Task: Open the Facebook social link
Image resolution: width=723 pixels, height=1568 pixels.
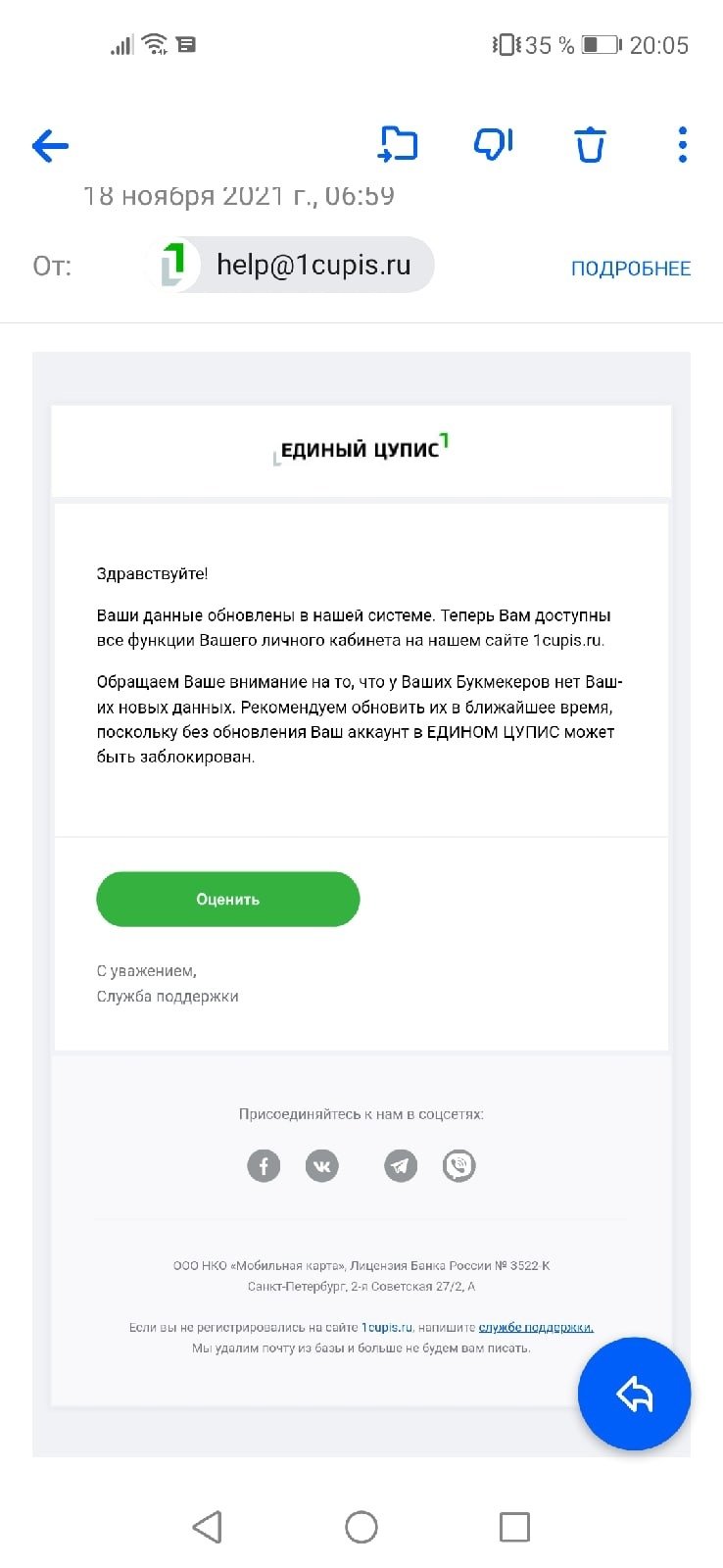Action: (264, 1165)
